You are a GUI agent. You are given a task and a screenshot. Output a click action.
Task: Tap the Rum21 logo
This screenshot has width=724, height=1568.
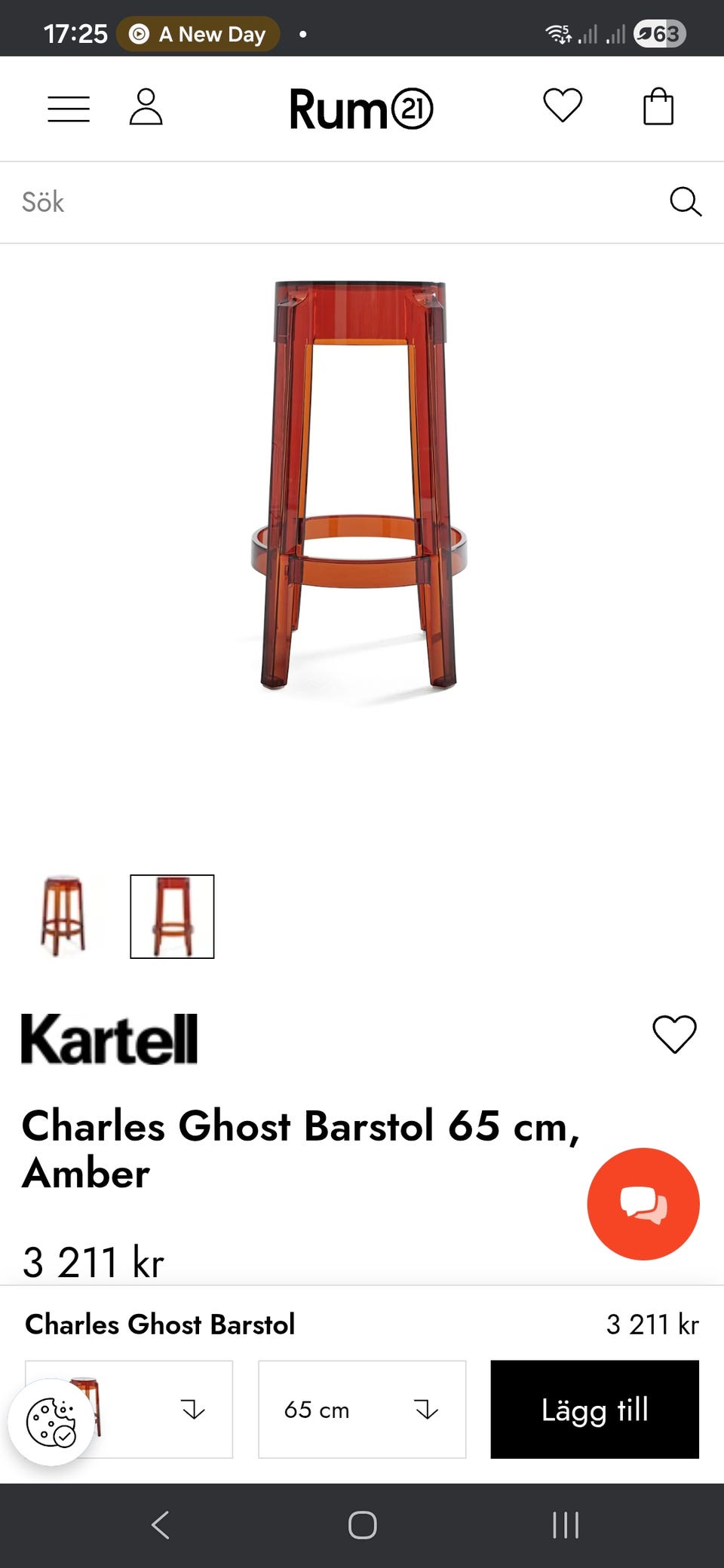pos(361,109)
